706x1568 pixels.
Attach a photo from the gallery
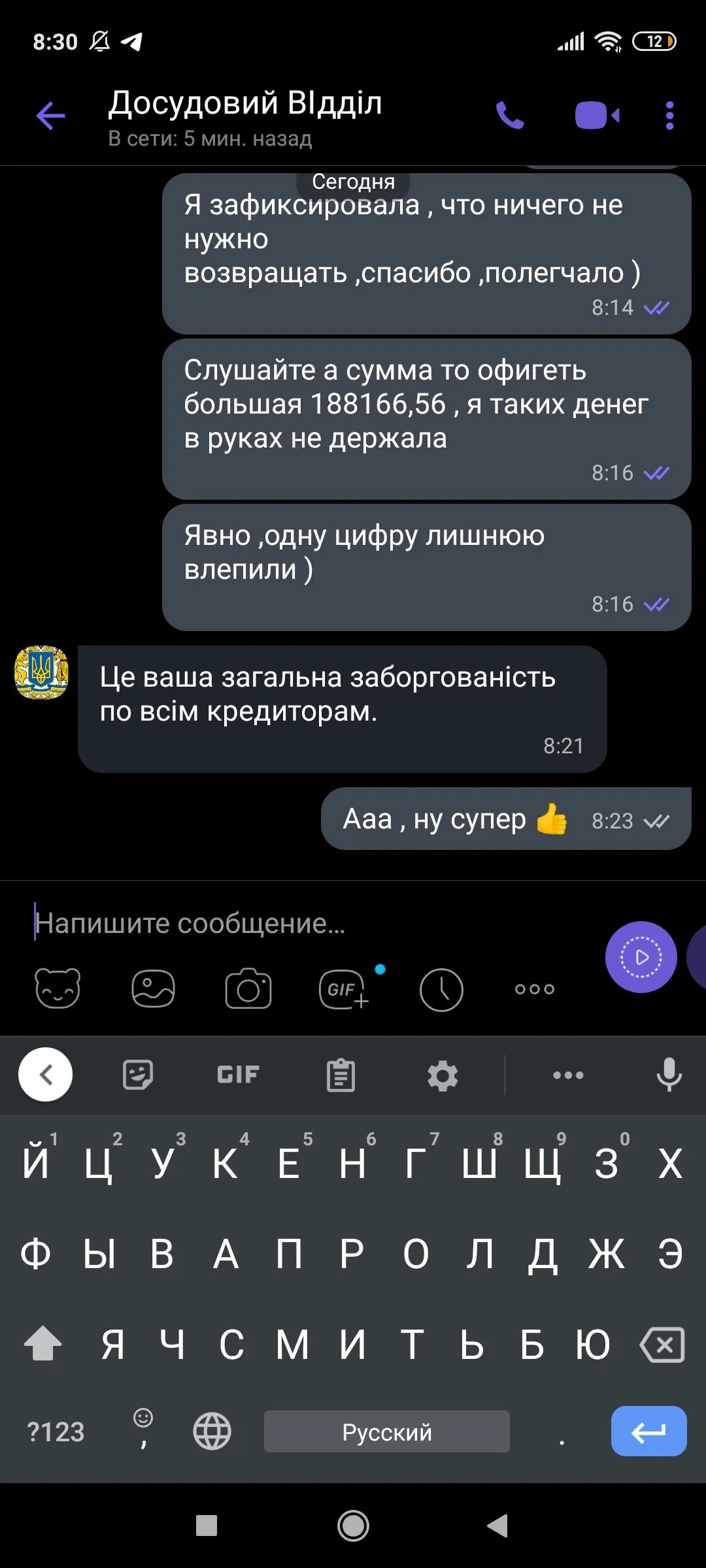pyautogui.click(x=153, y=988)
